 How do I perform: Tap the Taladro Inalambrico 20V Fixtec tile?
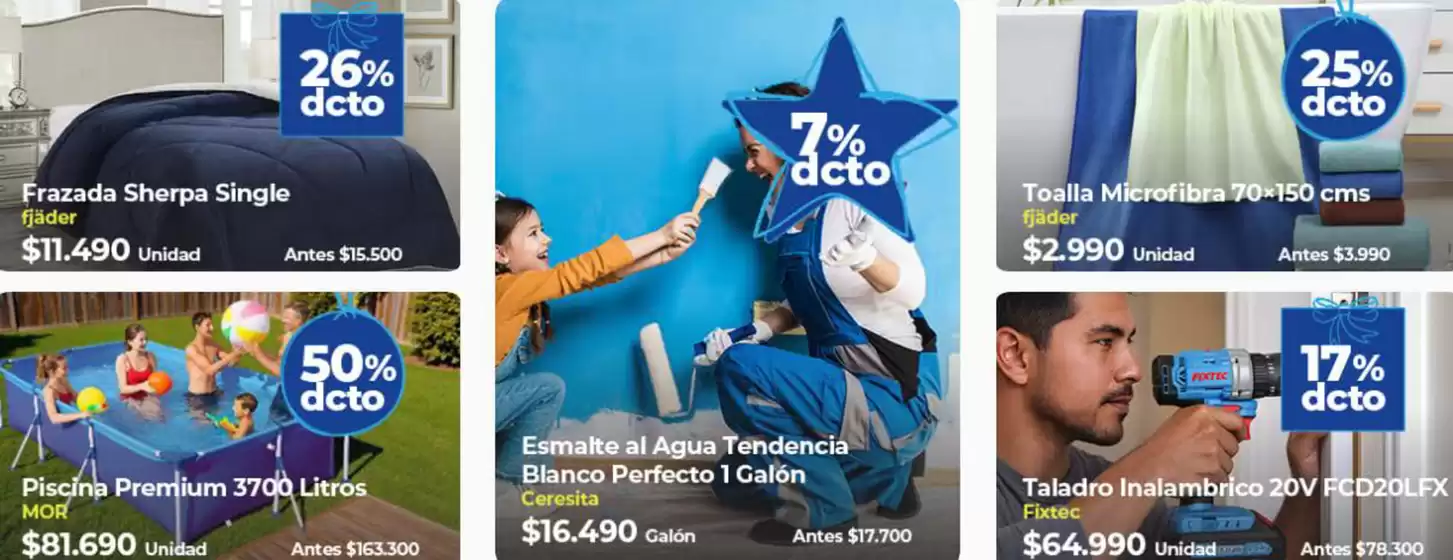point(1224,425)
